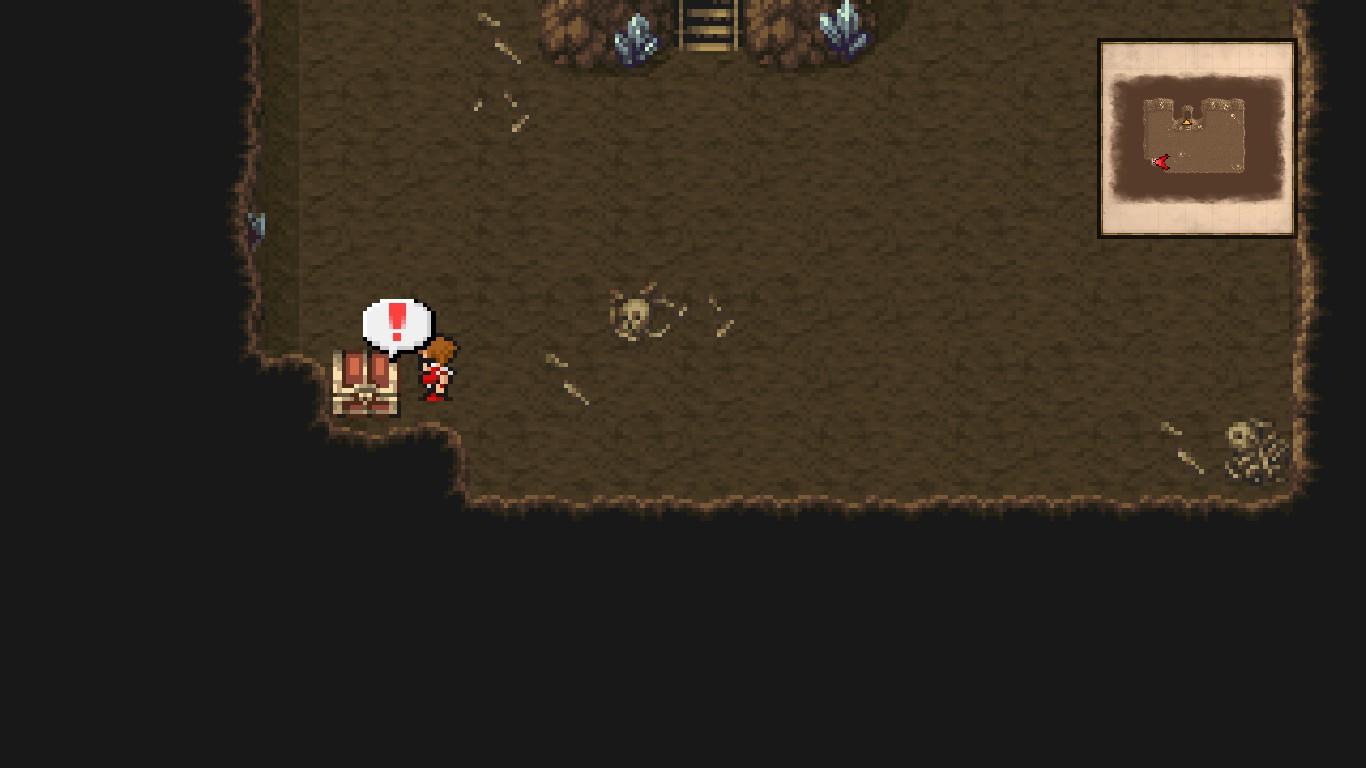Open the minimap in the corner
Viewport: 1366px width, 768px height.
1197,138
